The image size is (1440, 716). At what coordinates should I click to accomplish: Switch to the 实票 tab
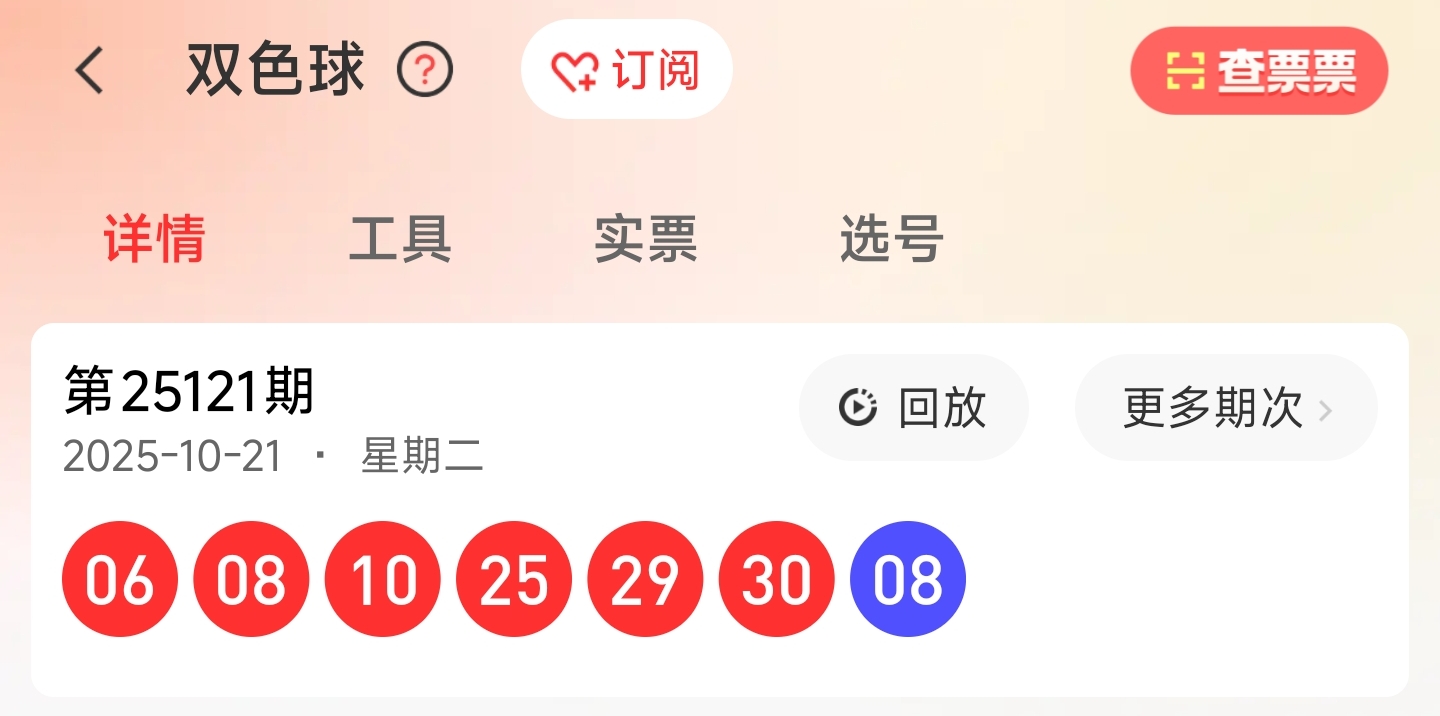(x=645, y=239)
